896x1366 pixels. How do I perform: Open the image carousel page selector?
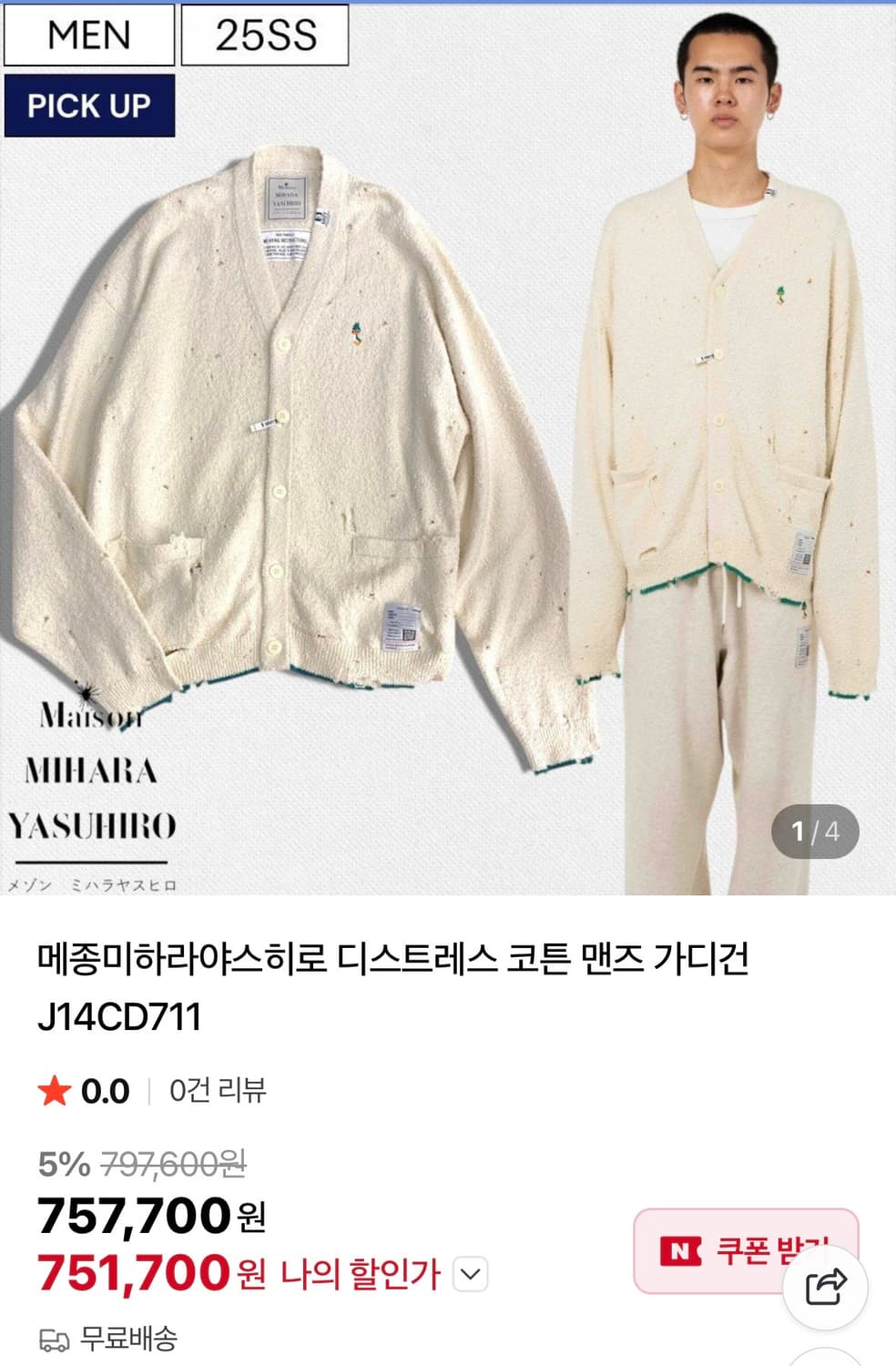pyautogui.click(x=813, y=830)
